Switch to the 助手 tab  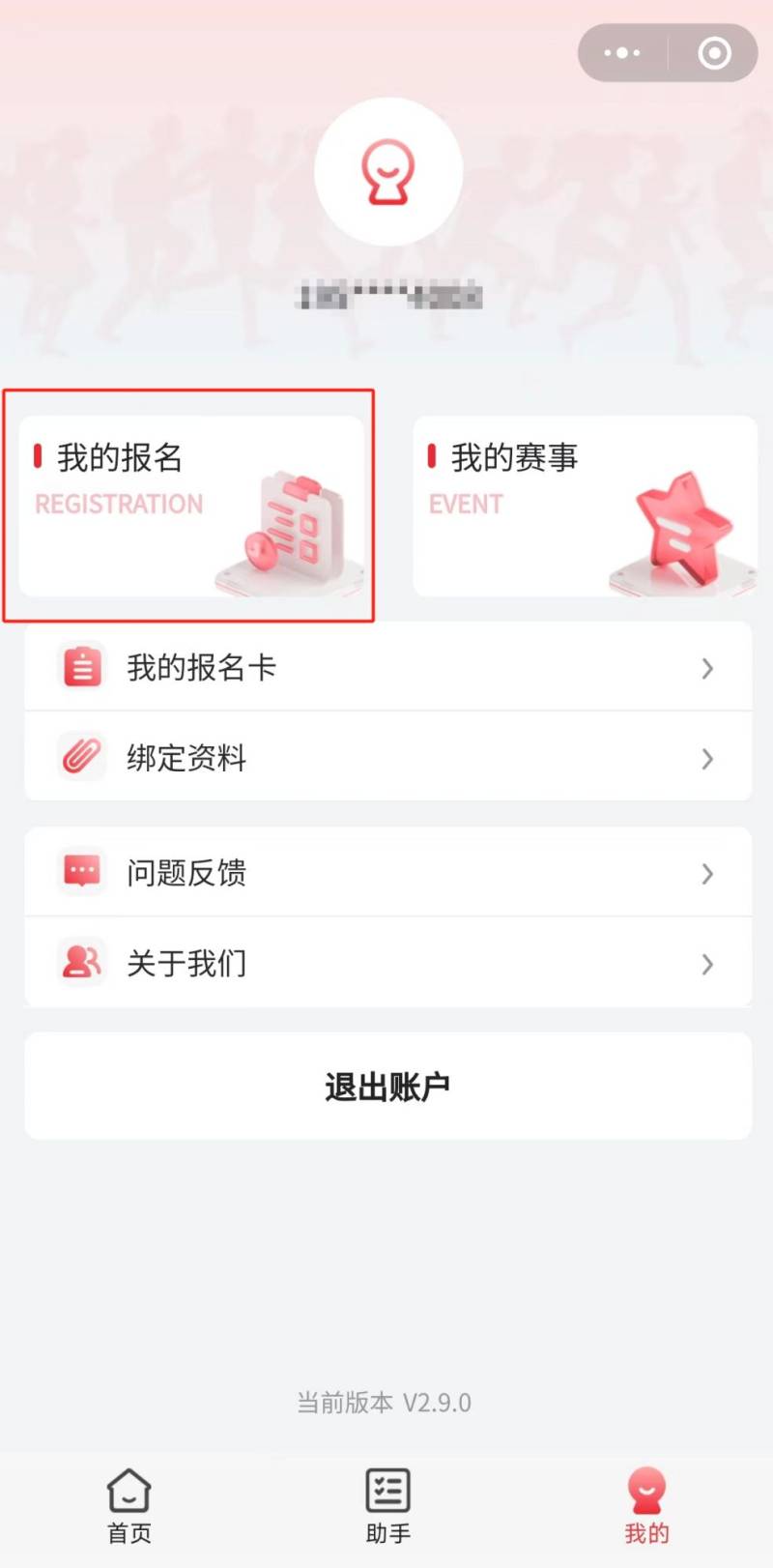[x=387, y=1506]
